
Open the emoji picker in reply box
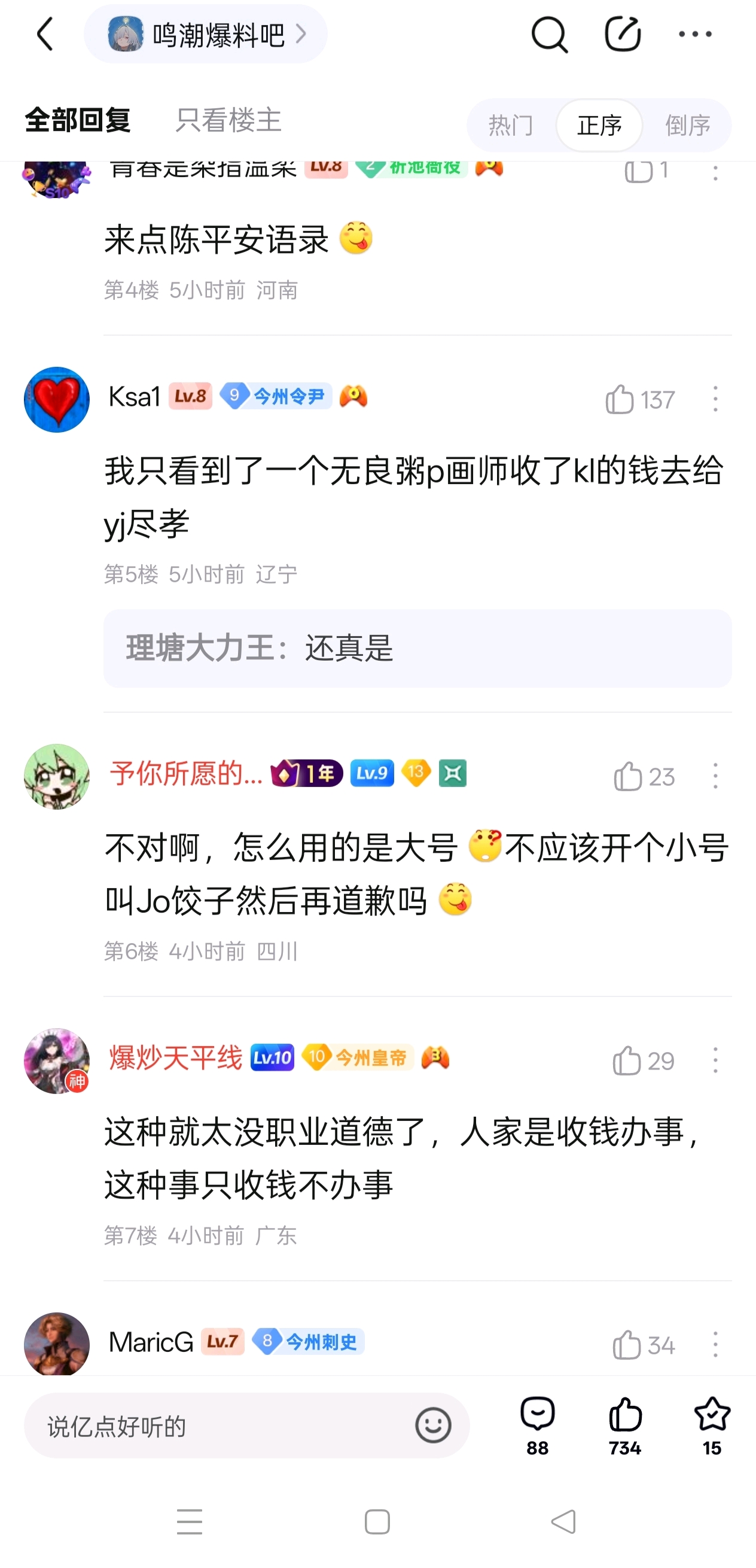click(433, 1426)
